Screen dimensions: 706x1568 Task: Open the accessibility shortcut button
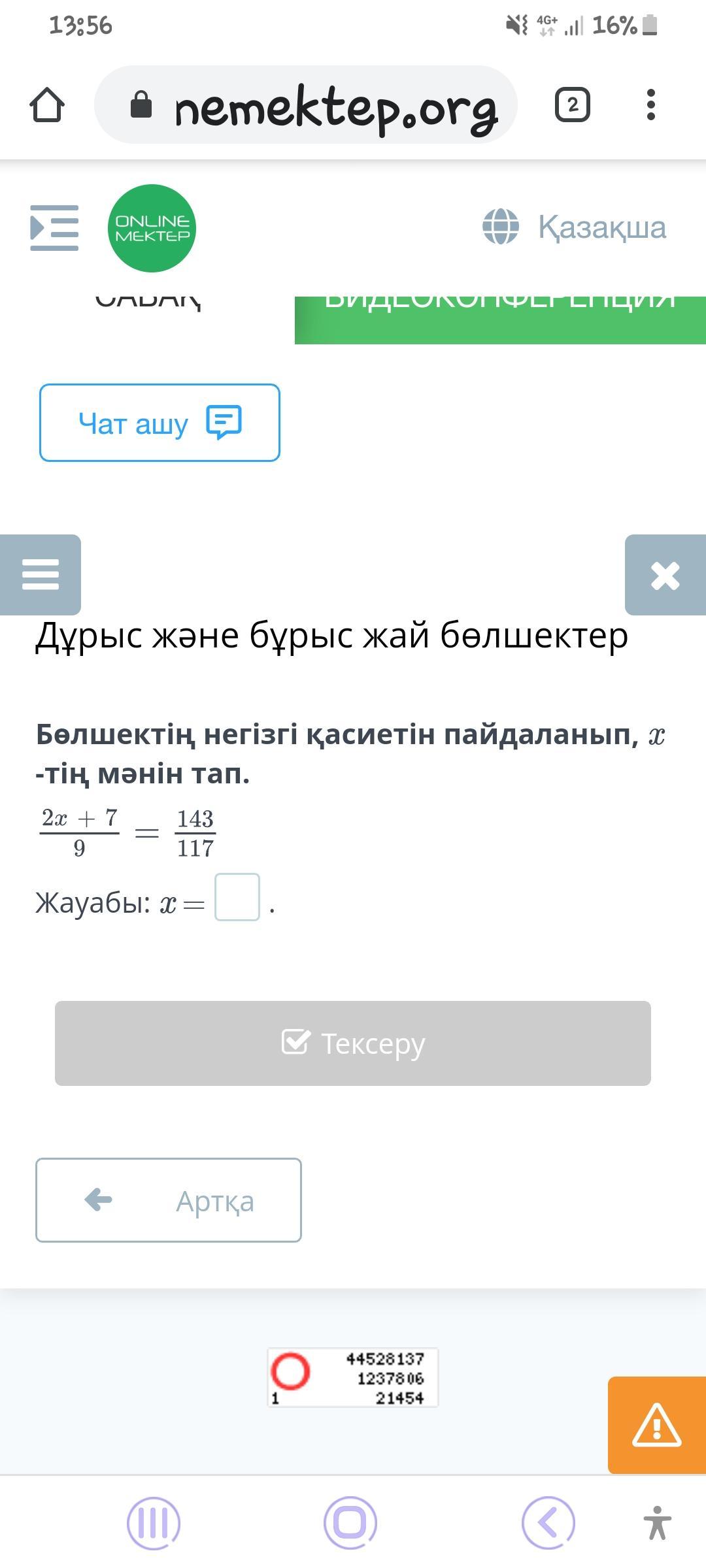coord(657,1523)
